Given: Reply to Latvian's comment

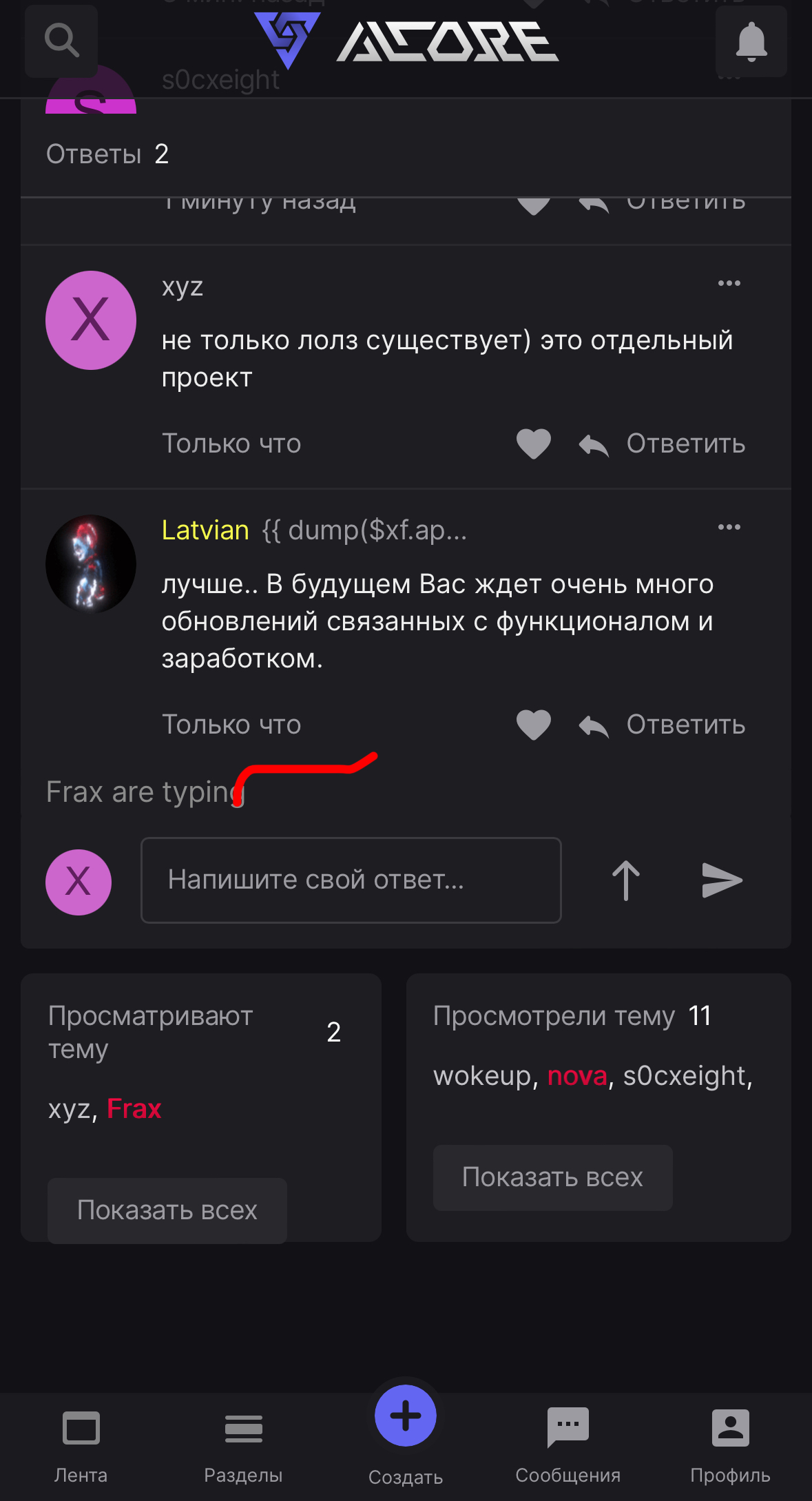Looking at the screenshot, I should click(663, 725).
